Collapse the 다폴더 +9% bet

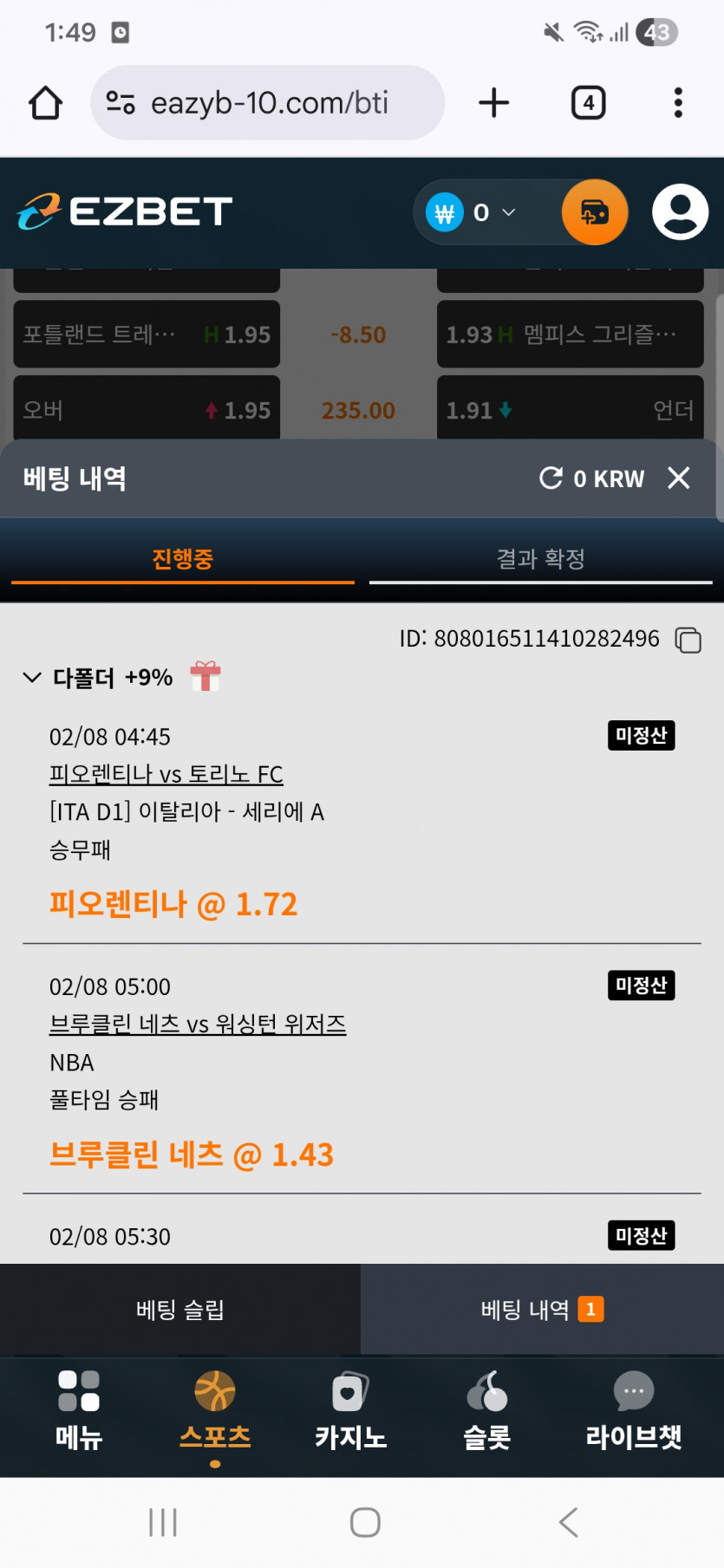tap(32, 678)
